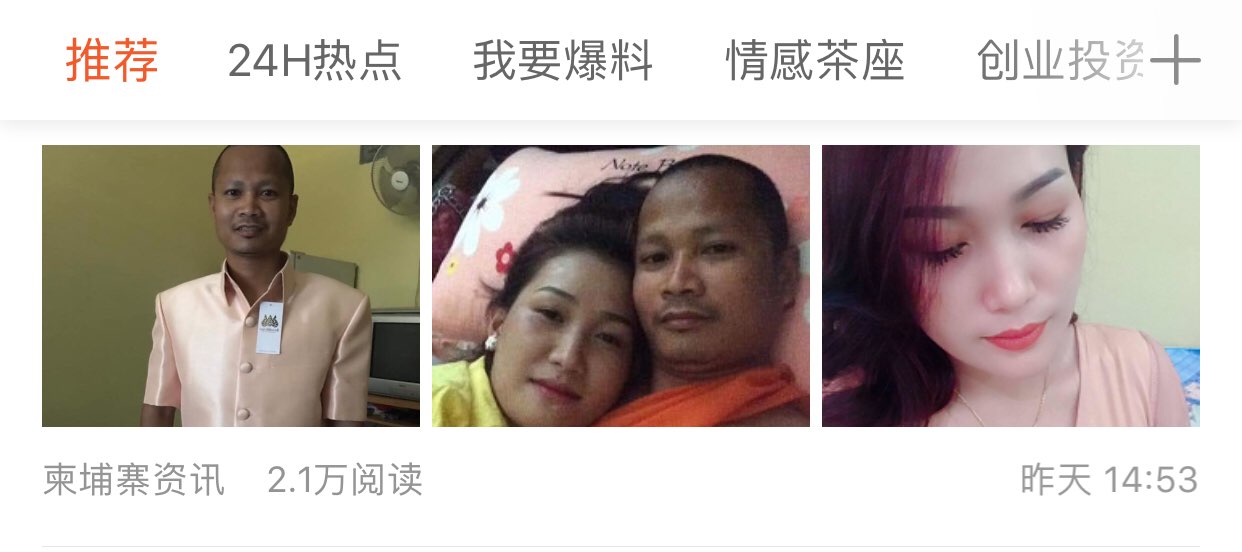Tap the plus icon to manage channels
1242x552 pixels.
(1176, 61)
